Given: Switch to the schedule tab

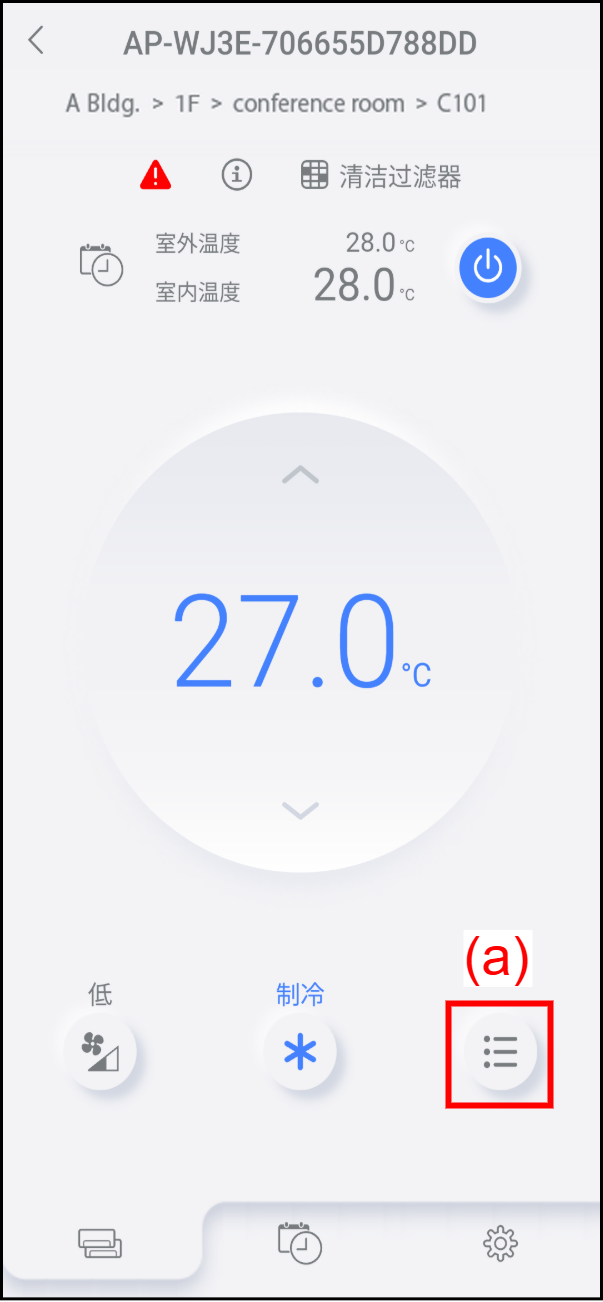Looking at the screenshot, I should [300, 1243].
